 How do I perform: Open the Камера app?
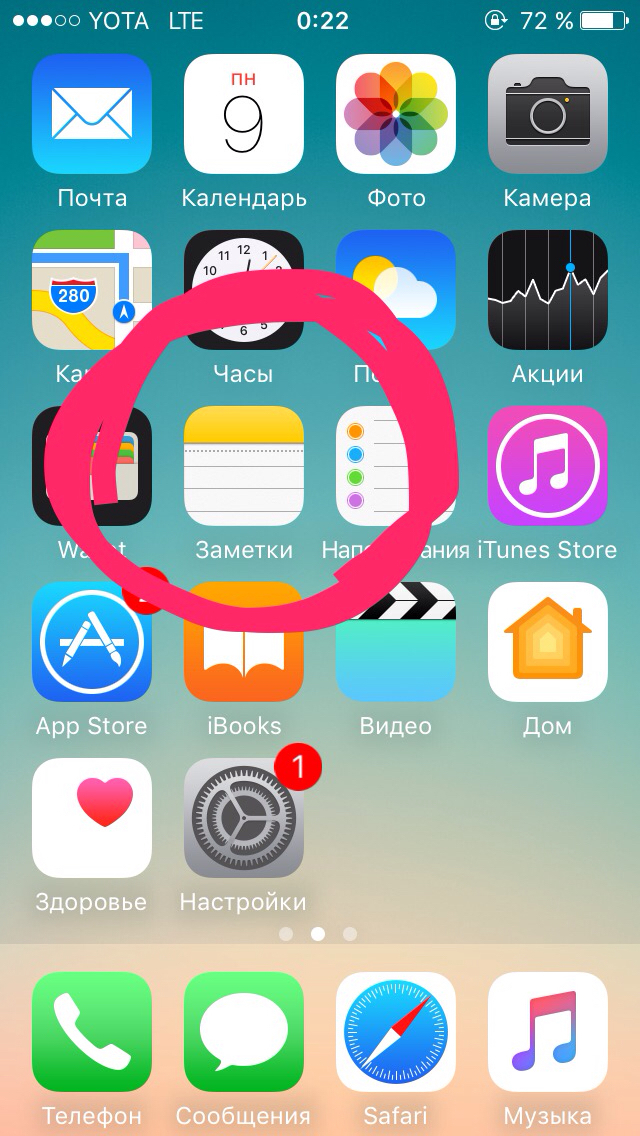click(548, 114)
